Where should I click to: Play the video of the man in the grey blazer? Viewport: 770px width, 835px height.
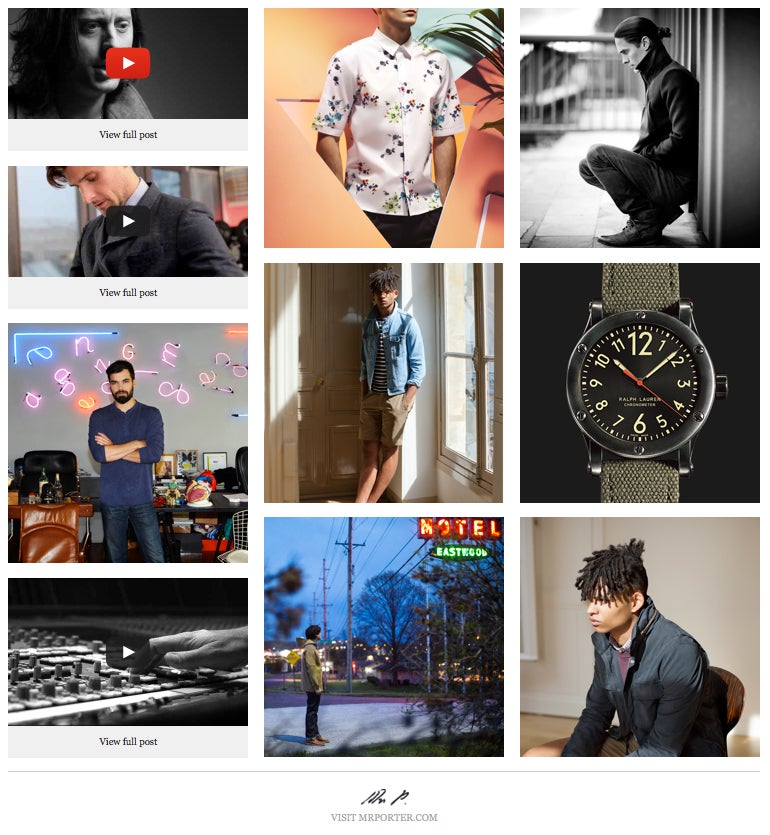(x=128, y=221)
